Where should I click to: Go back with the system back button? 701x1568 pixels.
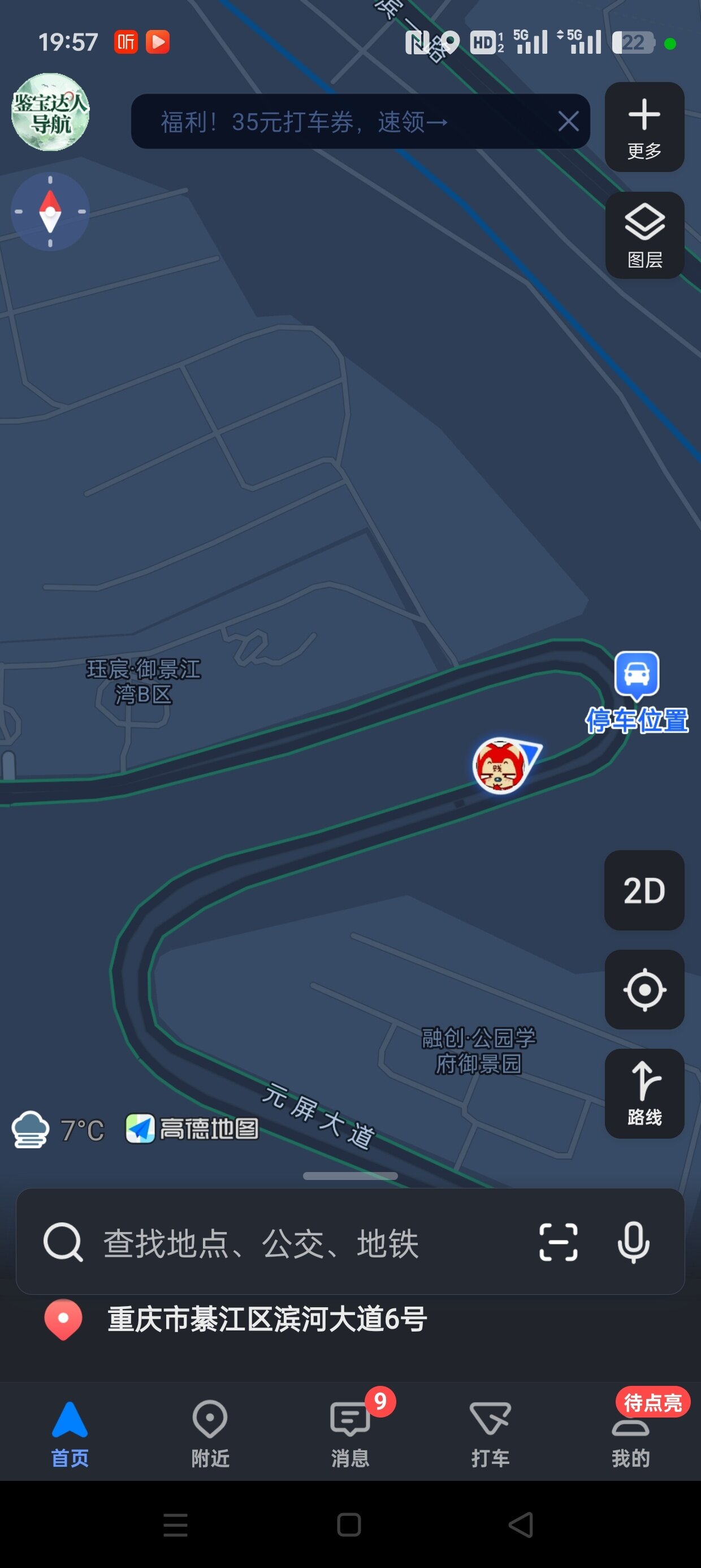521,1525
